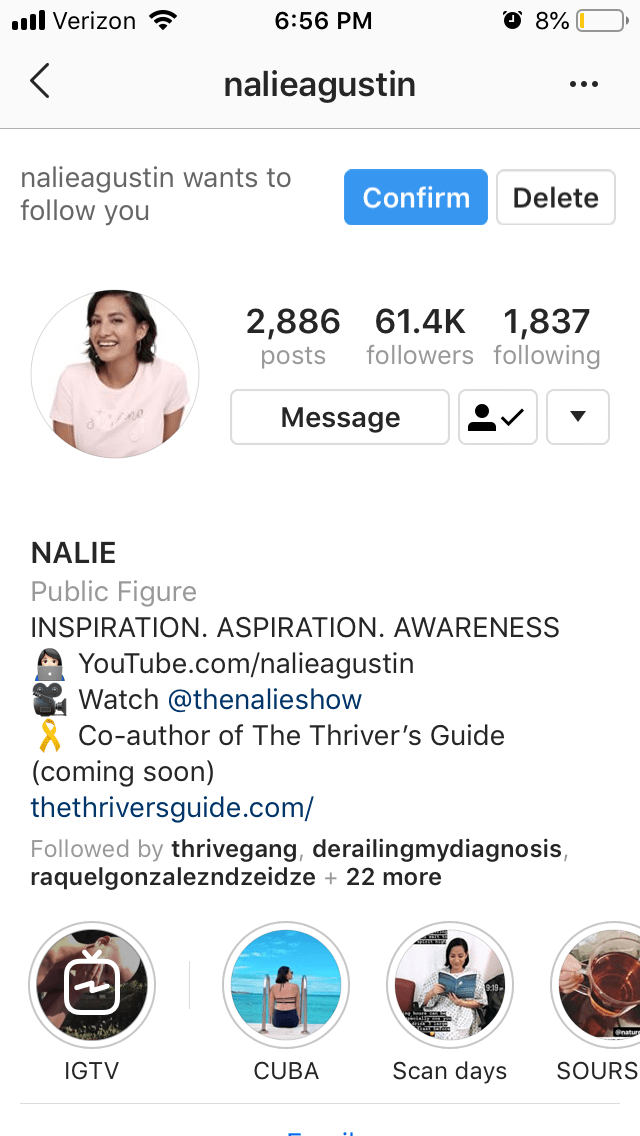The width and height of the screenshot is (640, 1136).
Task: Expand suggested accounts dropdown arrow
Action: click(x=577, y=417)
